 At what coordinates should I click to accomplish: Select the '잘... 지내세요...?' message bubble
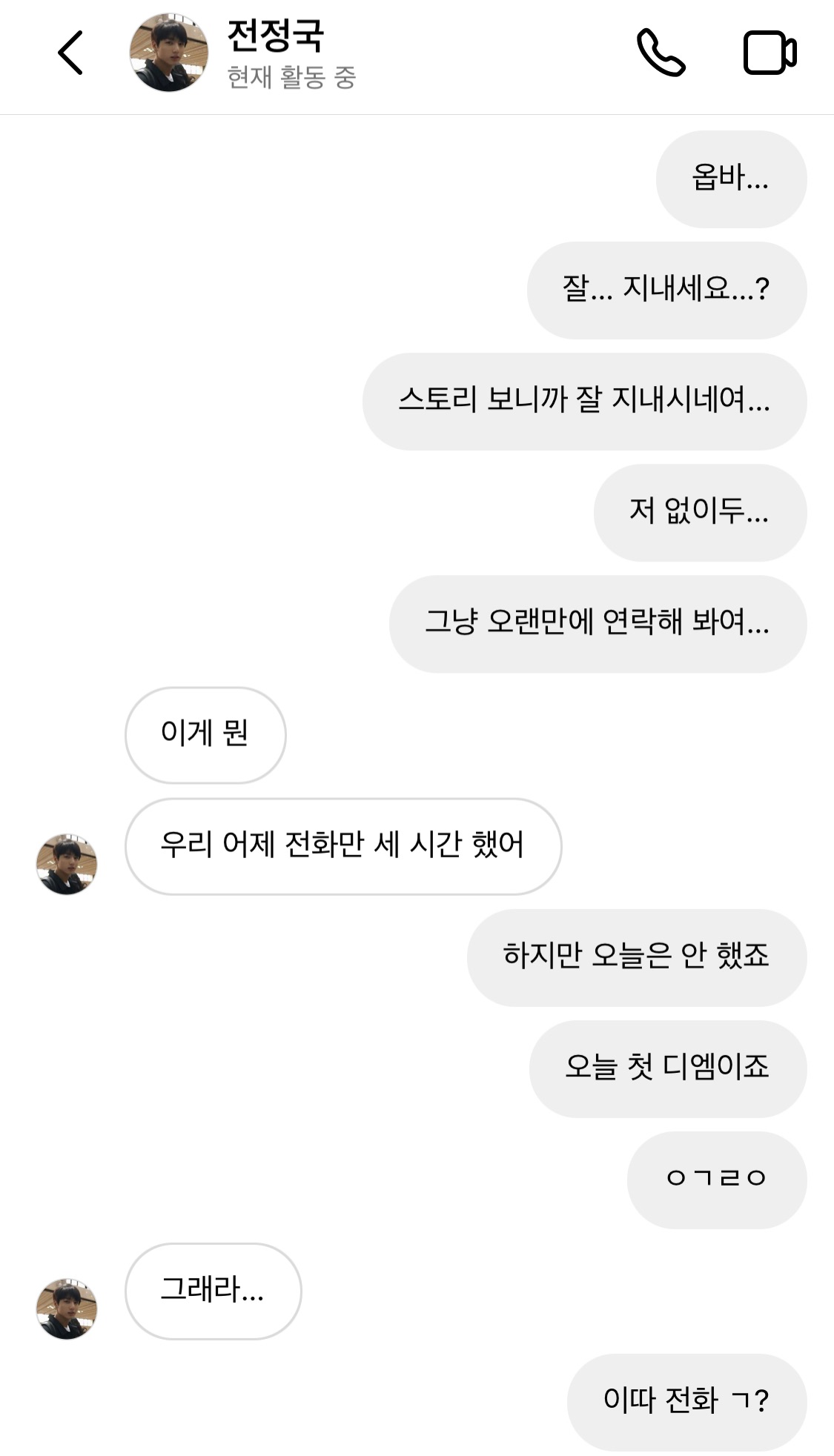(666, 290)
